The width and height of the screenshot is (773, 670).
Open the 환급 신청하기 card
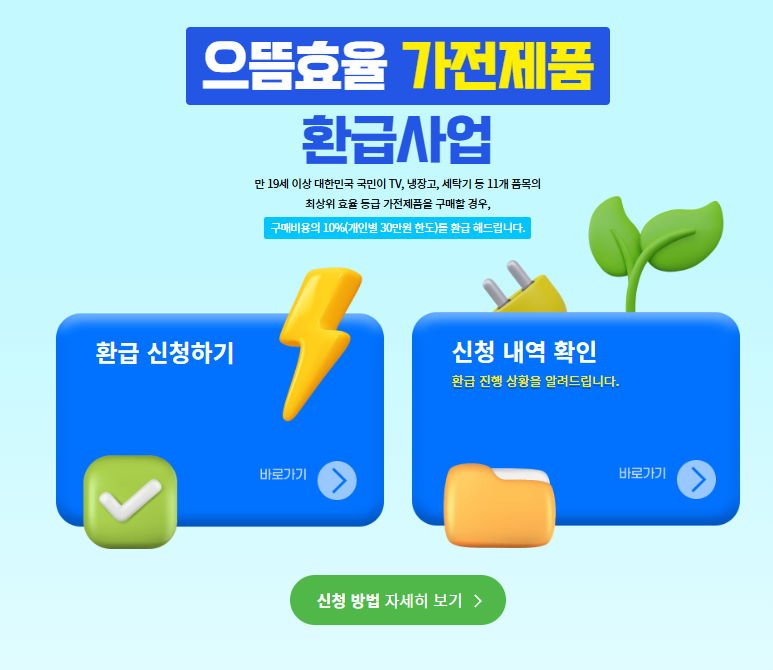click(219, 419)
